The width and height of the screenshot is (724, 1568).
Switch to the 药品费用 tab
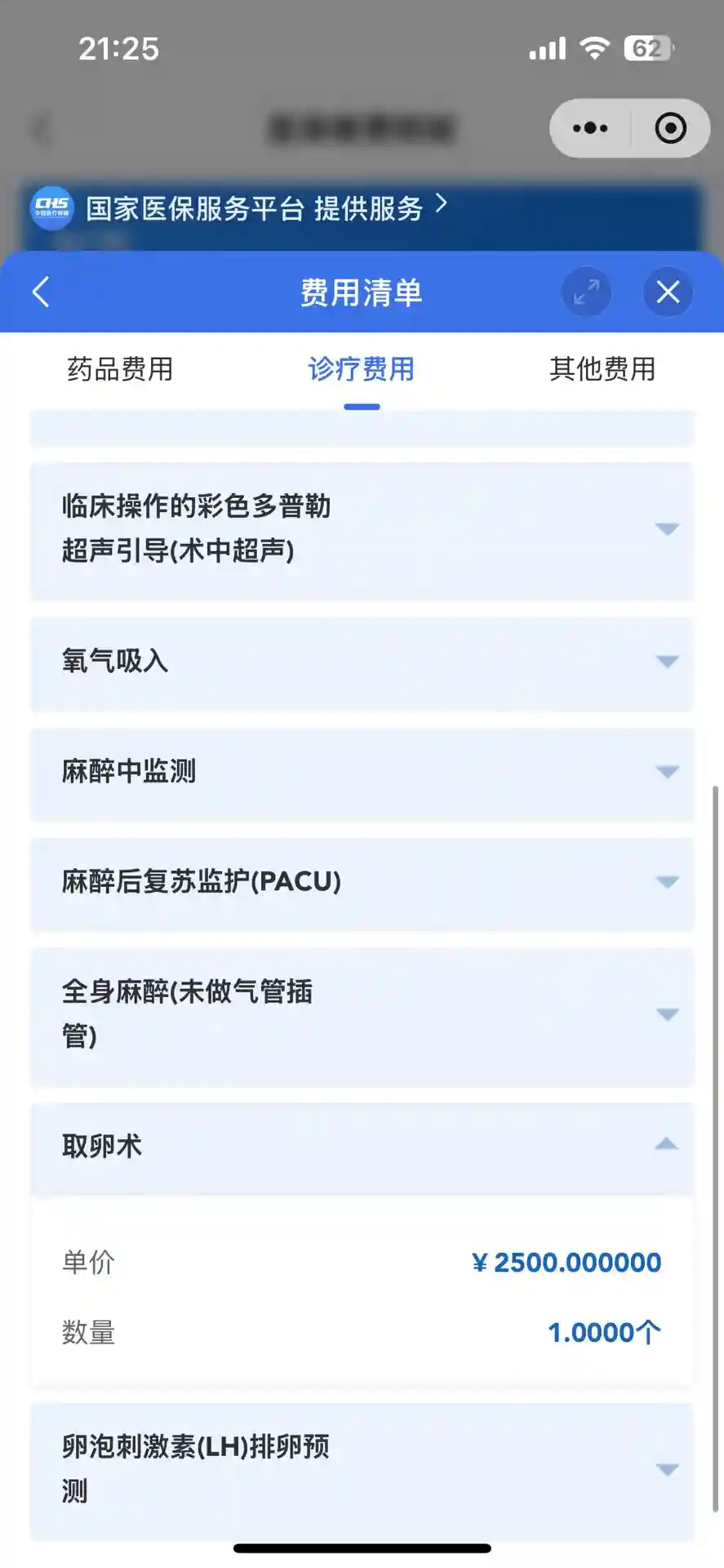tap(120, 369)
